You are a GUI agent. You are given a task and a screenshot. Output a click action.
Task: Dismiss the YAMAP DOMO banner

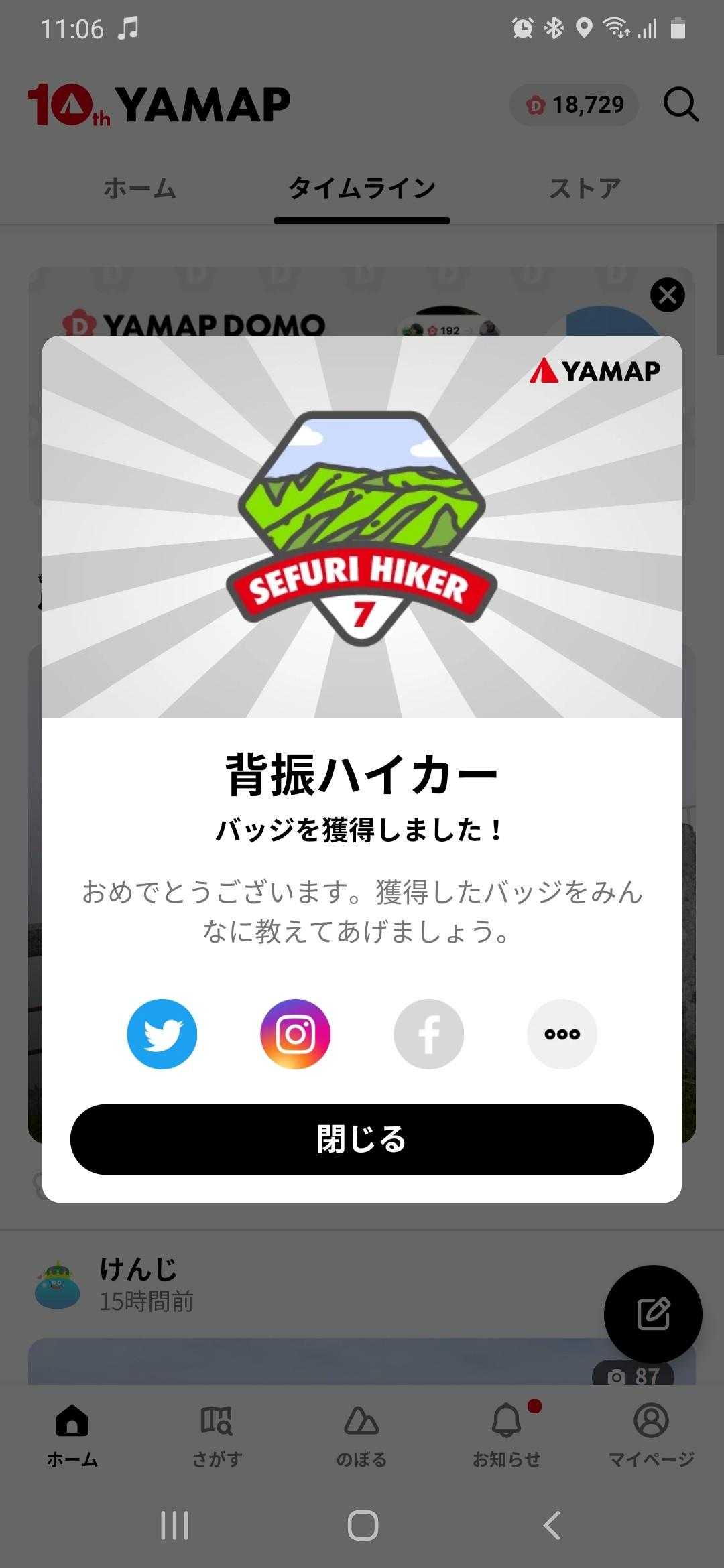pos(667,295)
